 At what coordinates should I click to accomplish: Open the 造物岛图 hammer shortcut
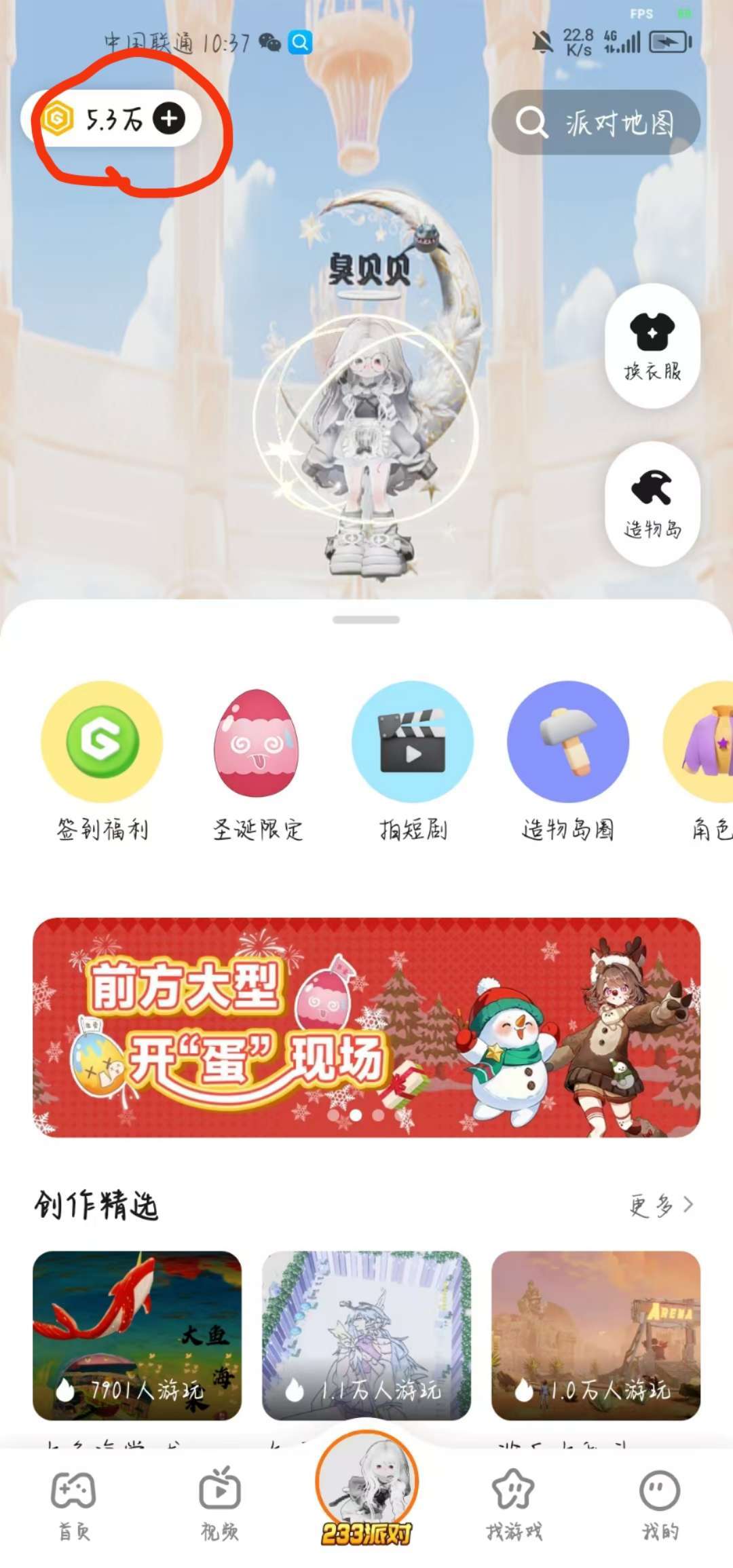(568, 762)
